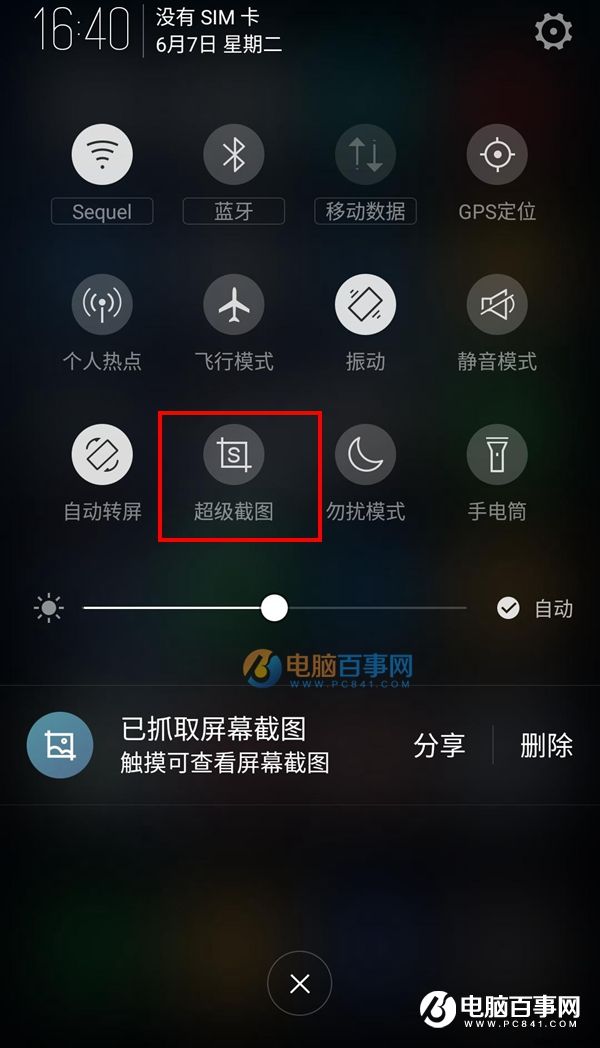The height and width of the screenshot is (1048, 600).
Task: Enable 勿扰模式 do not disturb
Action: (365, 455)
